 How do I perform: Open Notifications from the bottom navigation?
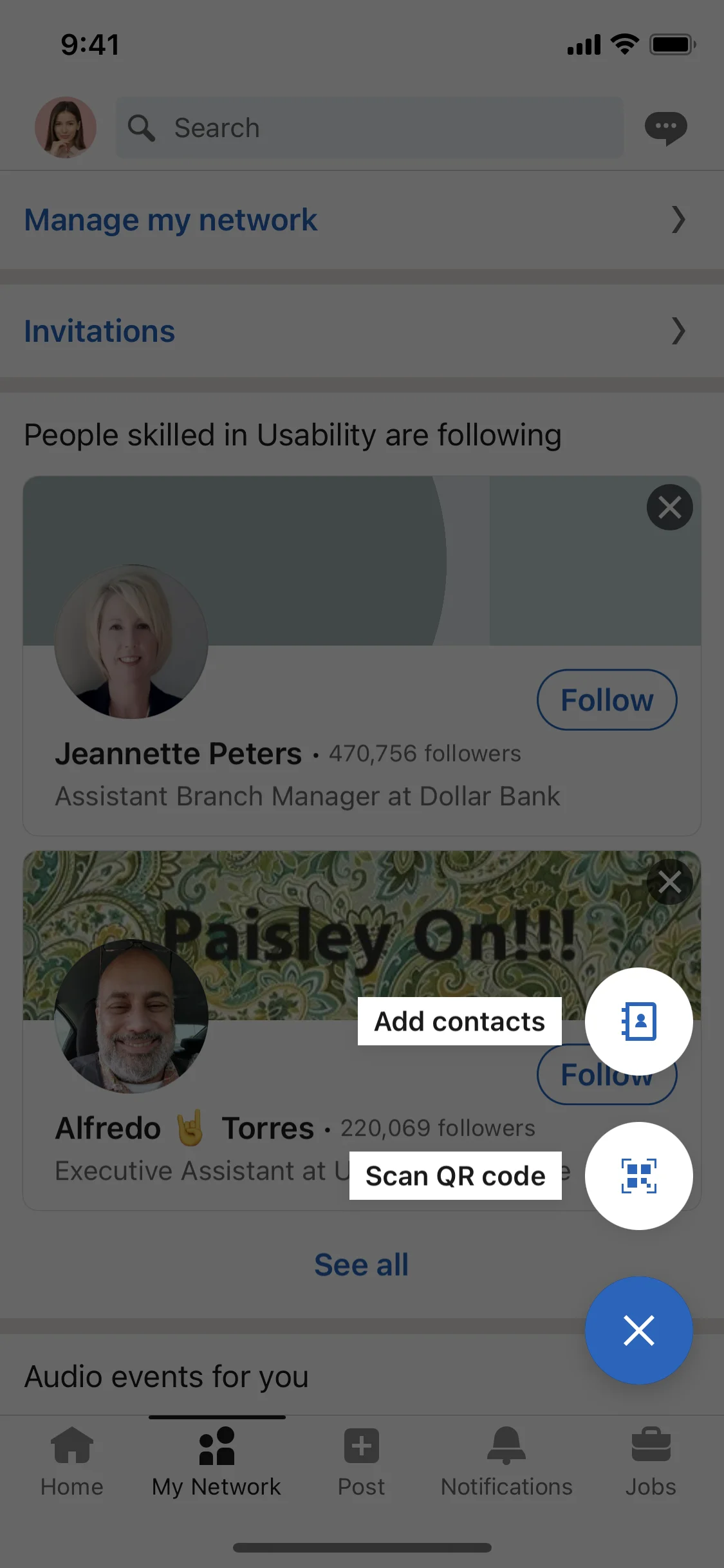pos(506,1468)
